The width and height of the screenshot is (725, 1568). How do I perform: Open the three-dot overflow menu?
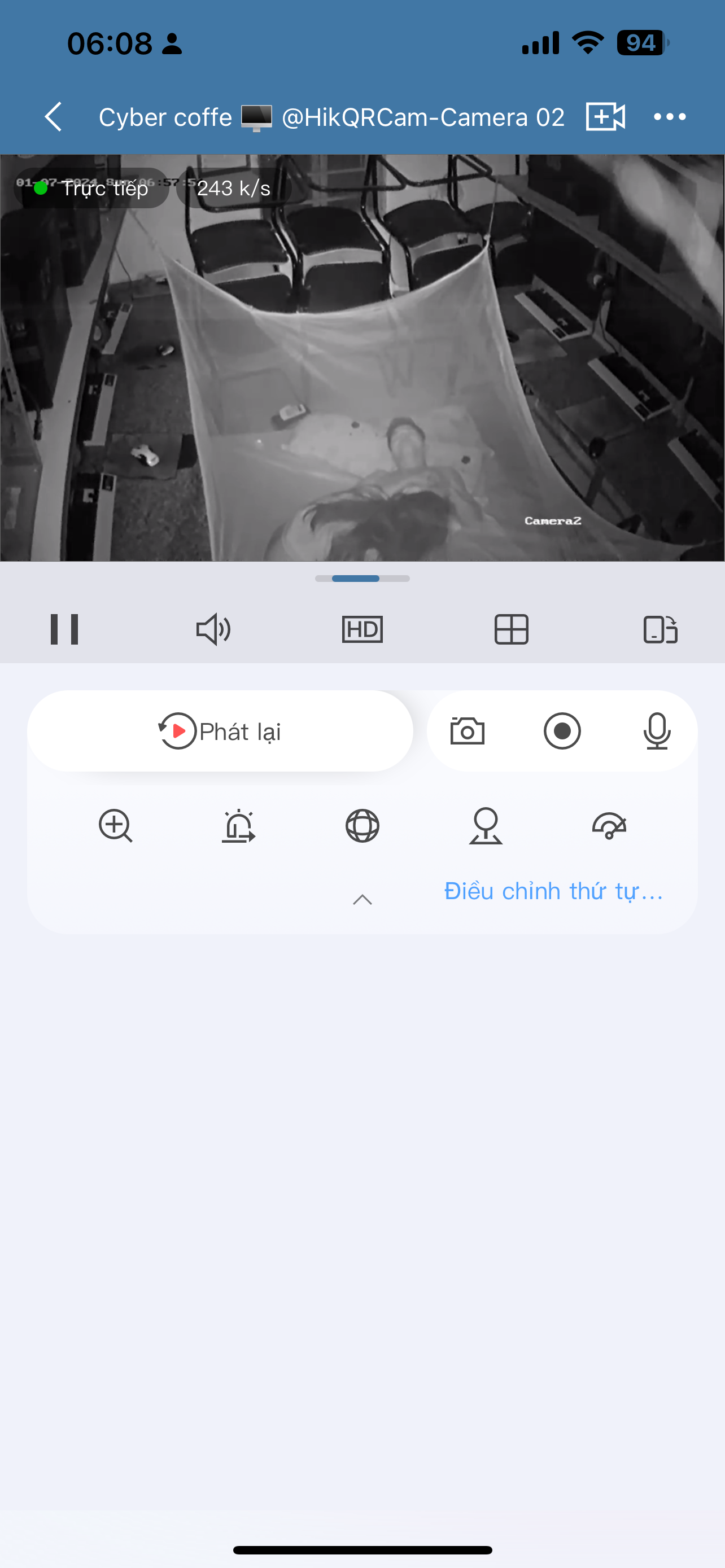click(669, 116)
